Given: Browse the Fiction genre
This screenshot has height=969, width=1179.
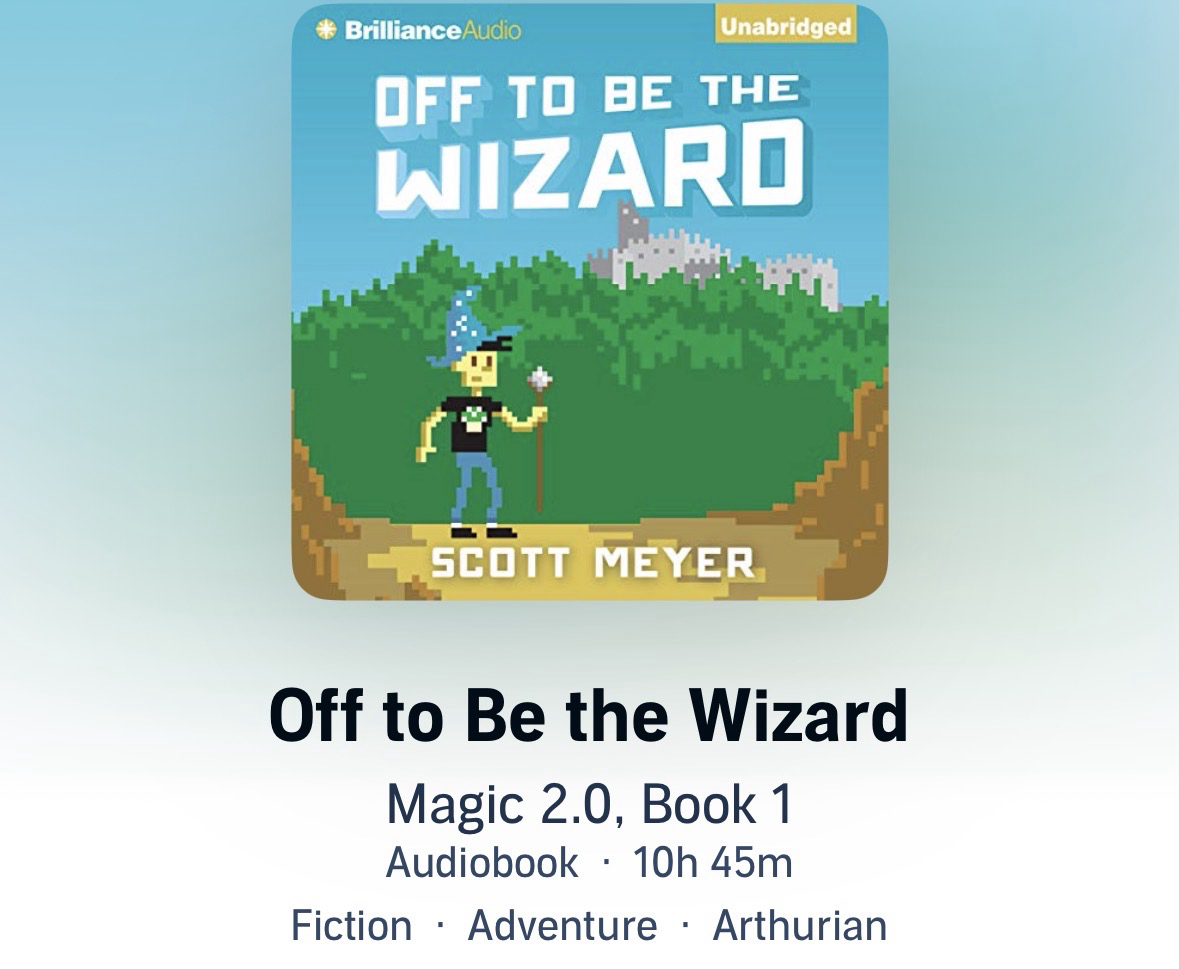Looking at the screenshot, I should (x=351, y=925).
